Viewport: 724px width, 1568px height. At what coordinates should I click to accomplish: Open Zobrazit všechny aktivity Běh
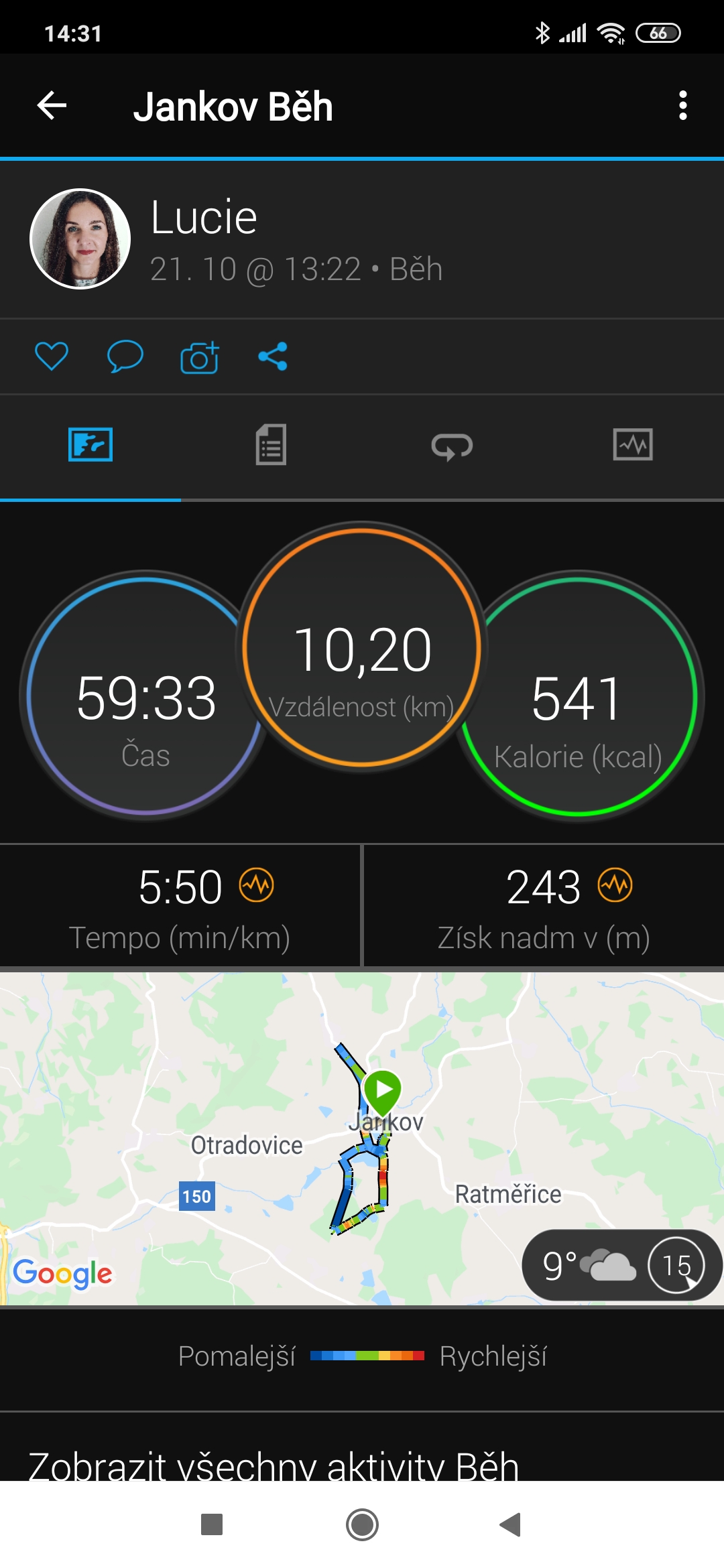[x=274, y=1466]
